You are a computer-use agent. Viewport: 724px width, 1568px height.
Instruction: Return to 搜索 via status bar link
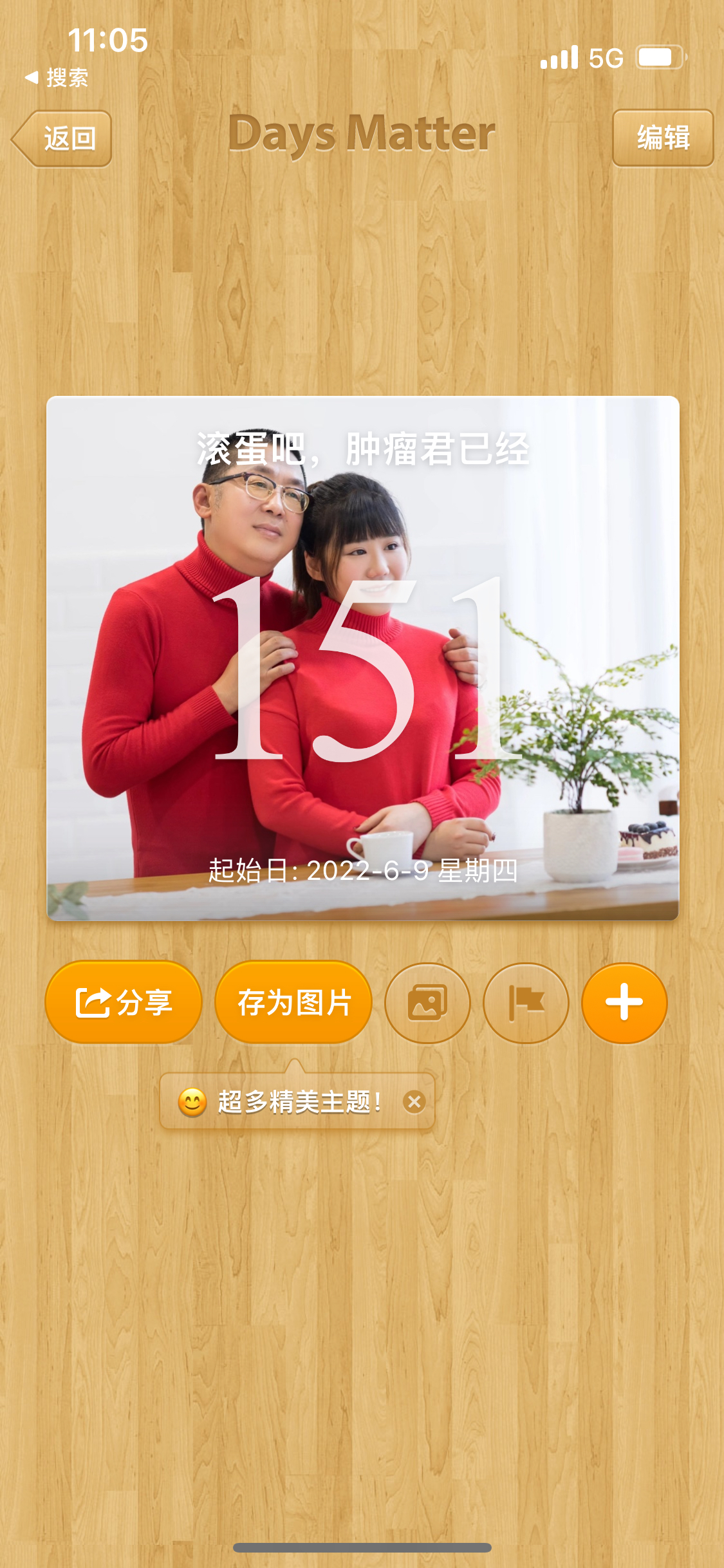[57, 78]
